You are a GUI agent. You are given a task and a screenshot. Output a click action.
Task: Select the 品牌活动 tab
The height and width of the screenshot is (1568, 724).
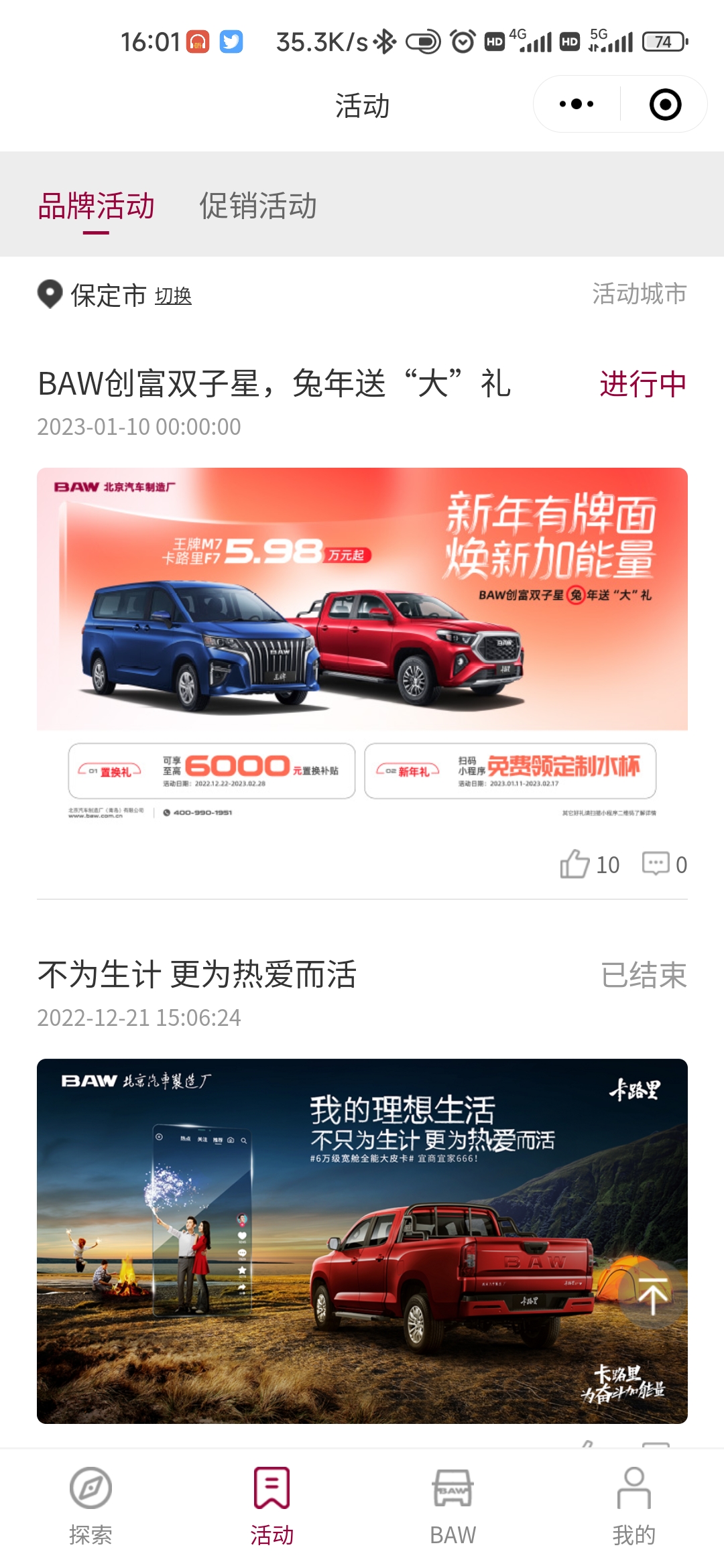pyautogui.click(x=97, y=206)
